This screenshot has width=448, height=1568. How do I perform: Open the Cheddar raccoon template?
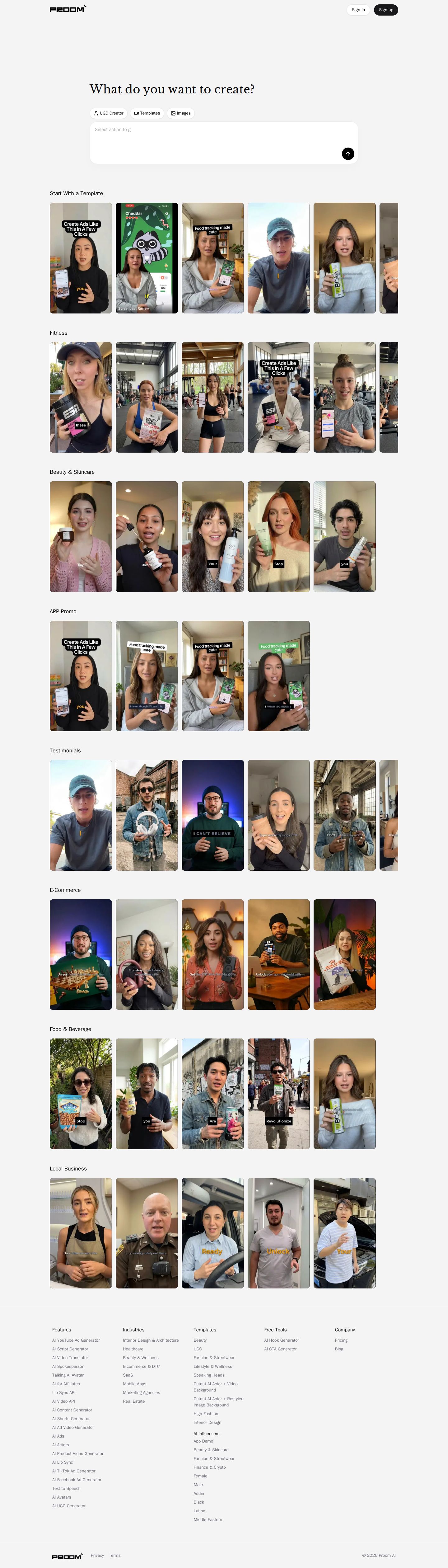tap(147, 258)
